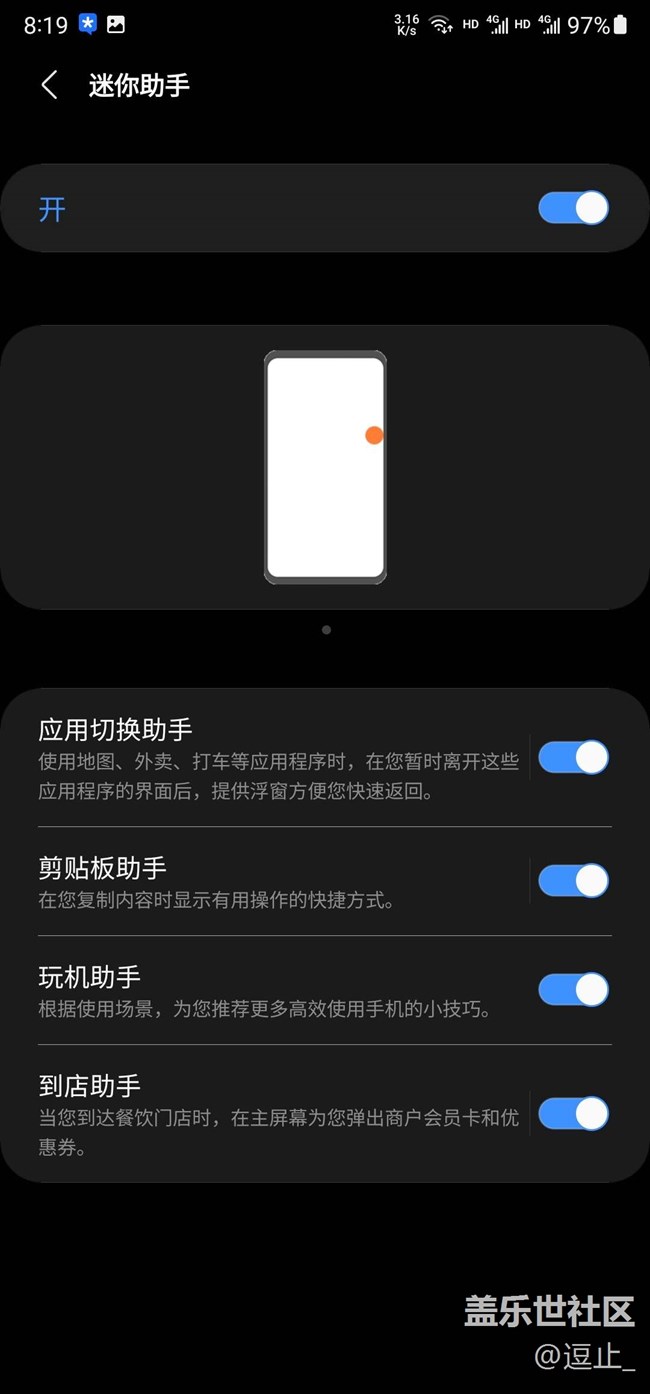The height and width of the screenshot is (1394, 650).
Task: Turn off the main 开 switch
Action: [x=573, y=208]
